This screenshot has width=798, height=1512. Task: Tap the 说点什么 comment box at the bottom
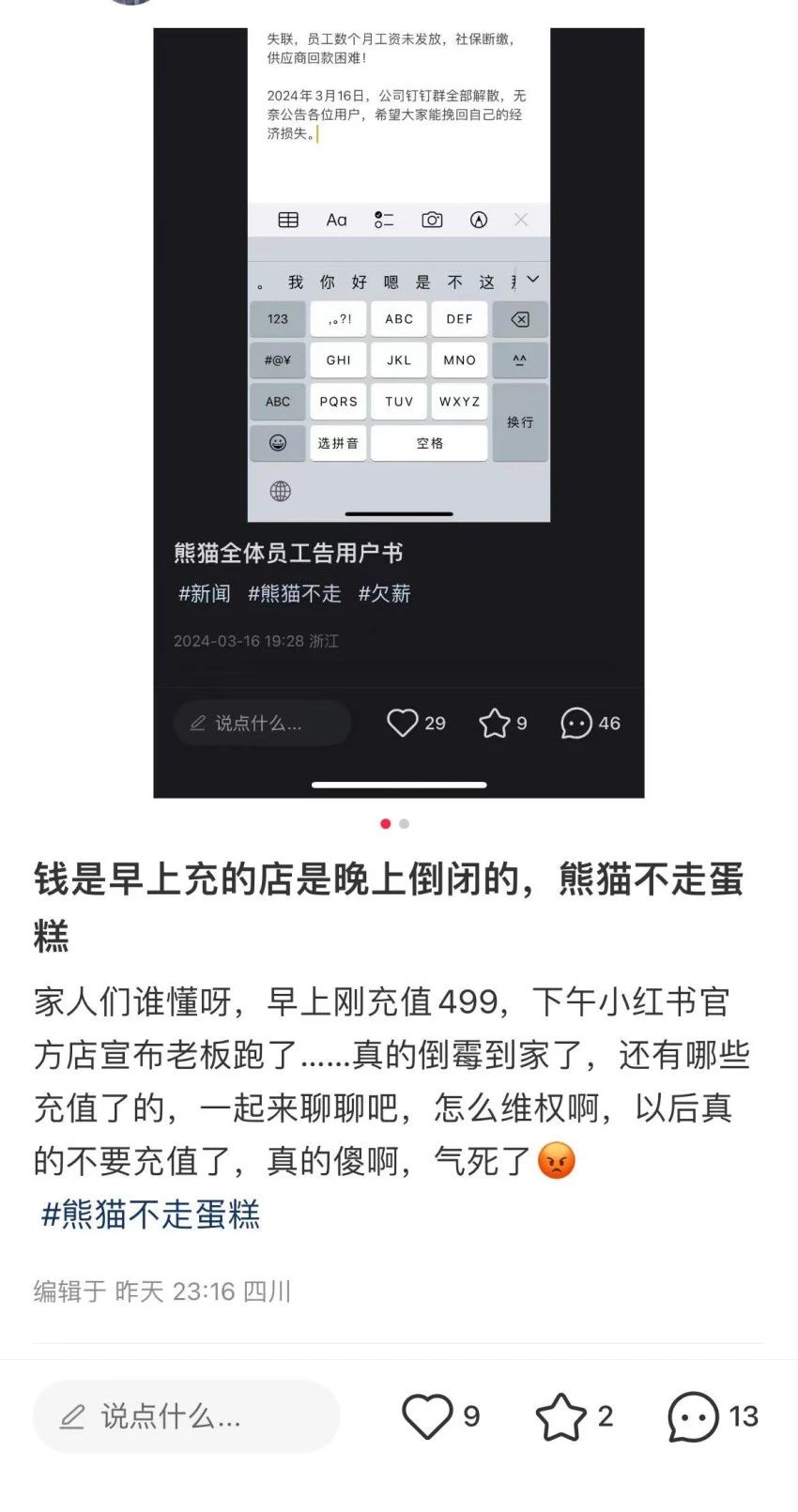[x=186, y=1416]
